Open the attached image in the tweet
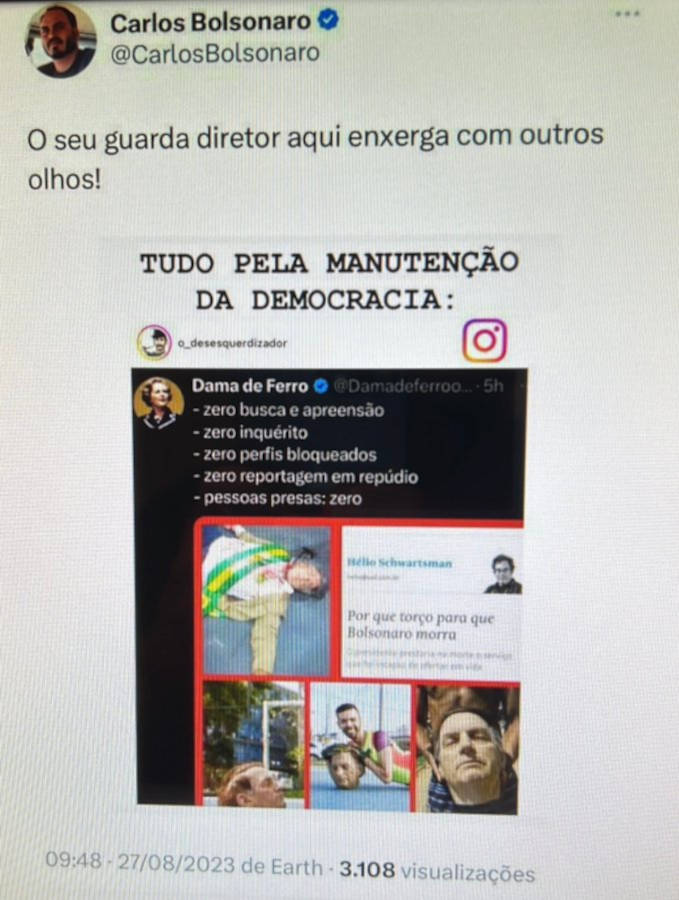The height and width of the screenshot is (900, 679). pos(330,530)
